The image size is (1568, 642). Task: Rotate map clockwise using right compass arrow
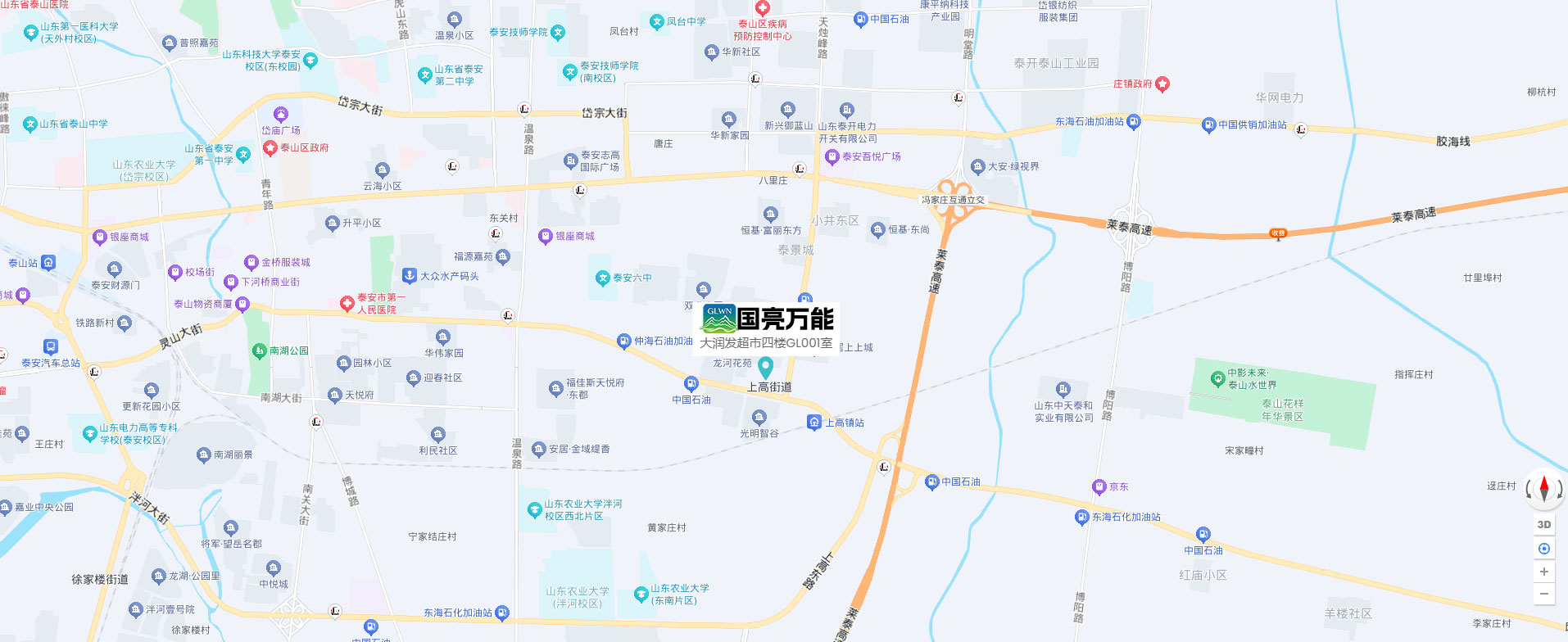(1561, 490)
